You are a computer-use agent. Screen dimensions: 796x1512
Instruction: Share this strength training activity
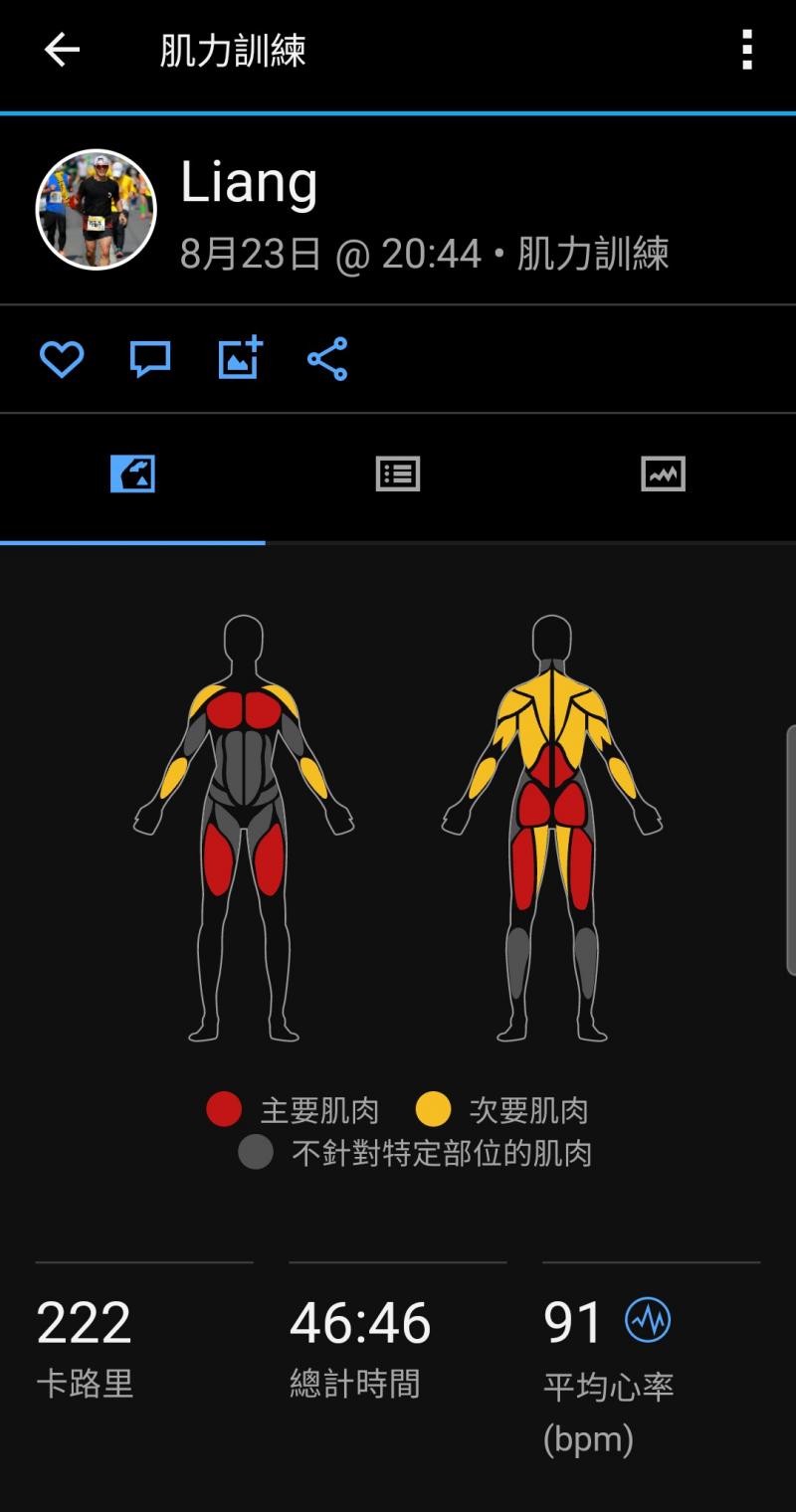coord(327,359)
